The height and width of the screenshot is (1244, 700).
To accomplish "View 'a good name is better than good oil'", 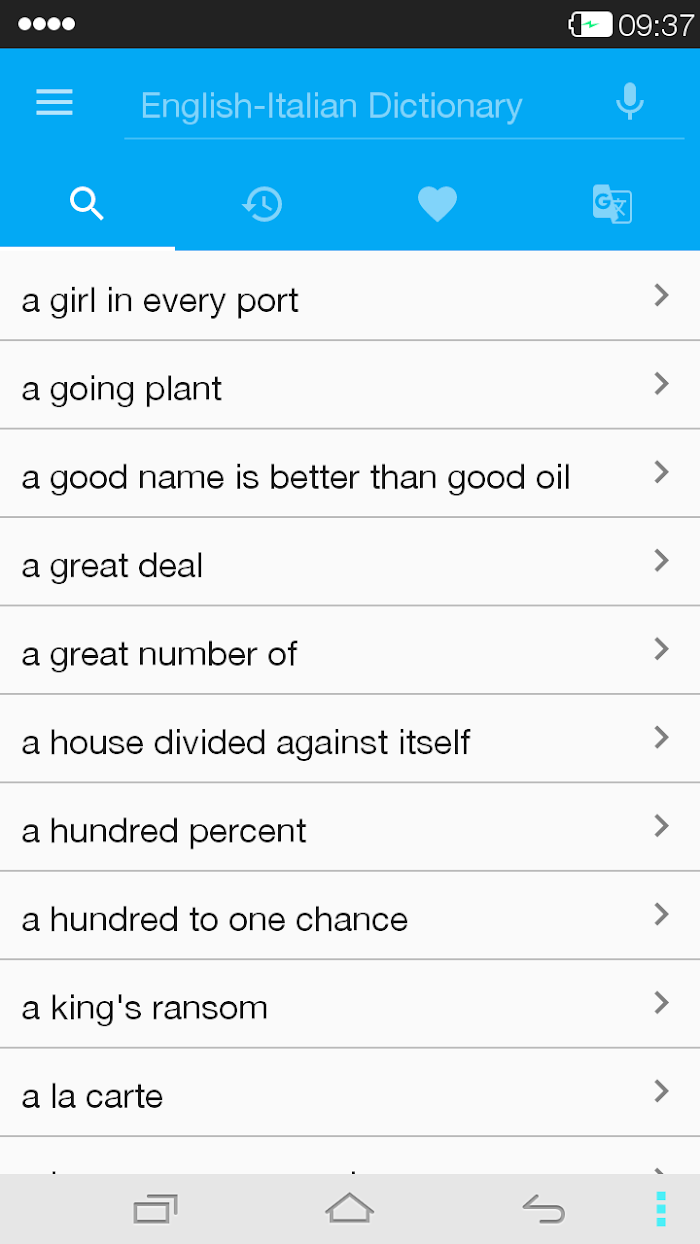I will tap(350, 474).
